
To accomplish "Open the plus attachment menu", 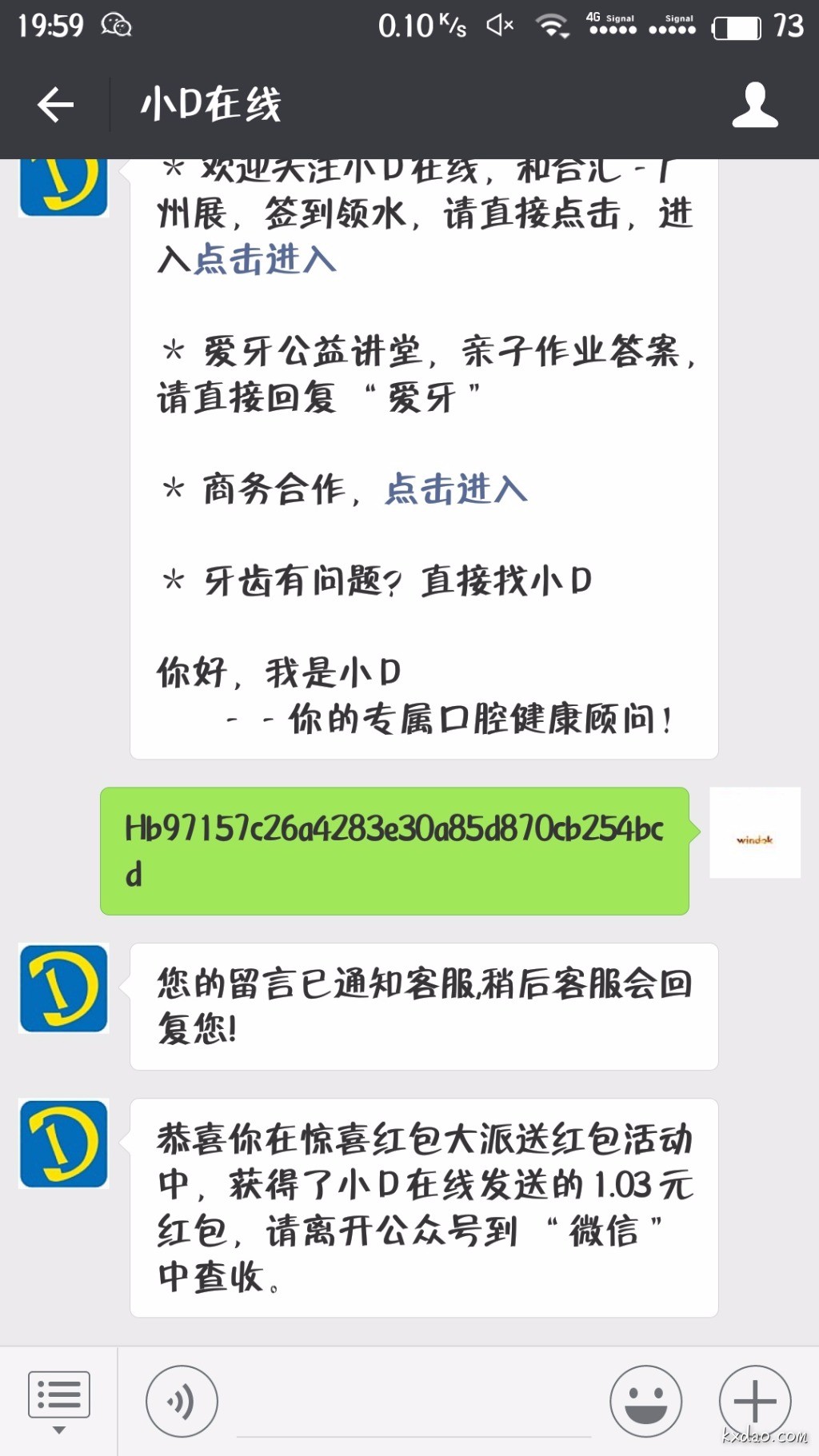I will point(754,1401).
